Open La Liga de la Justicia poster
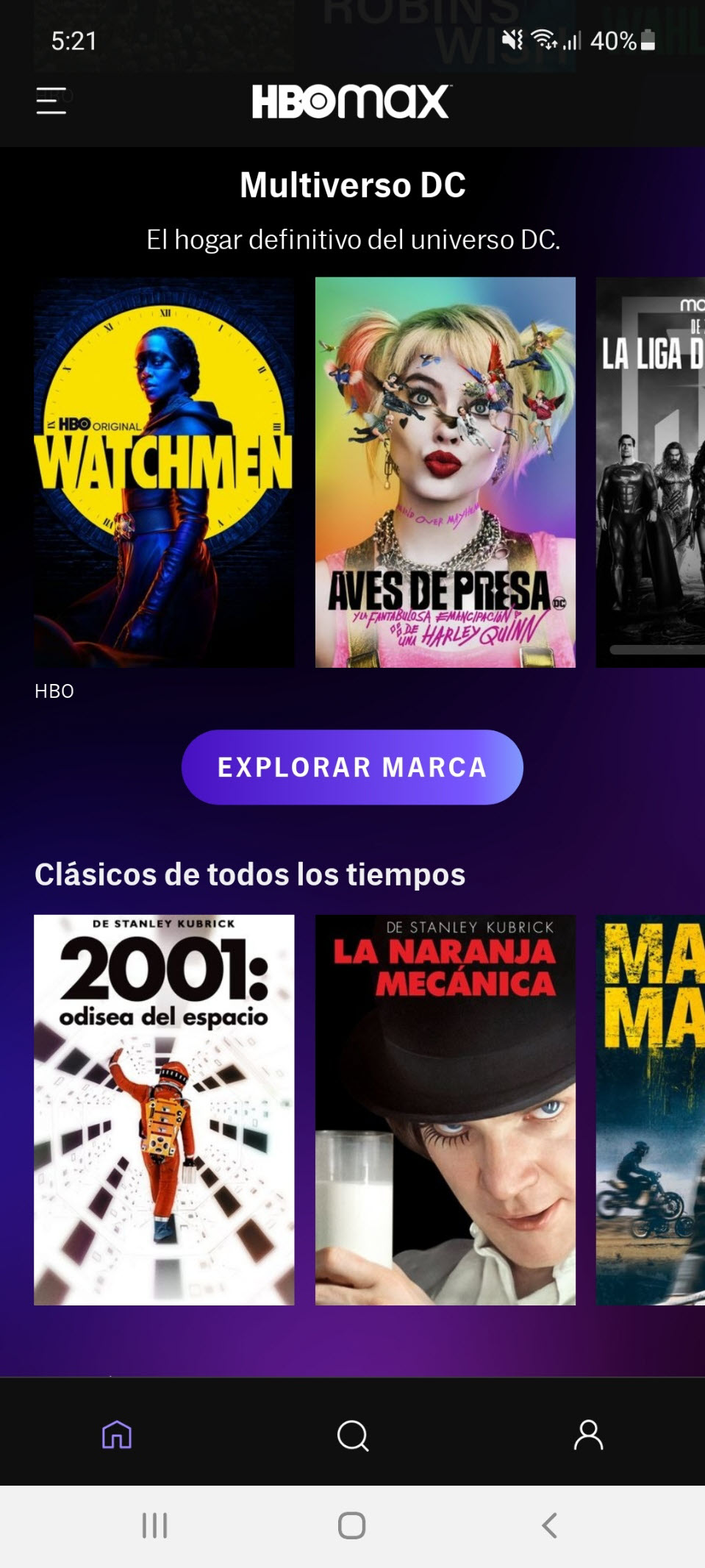 point(651,472)
